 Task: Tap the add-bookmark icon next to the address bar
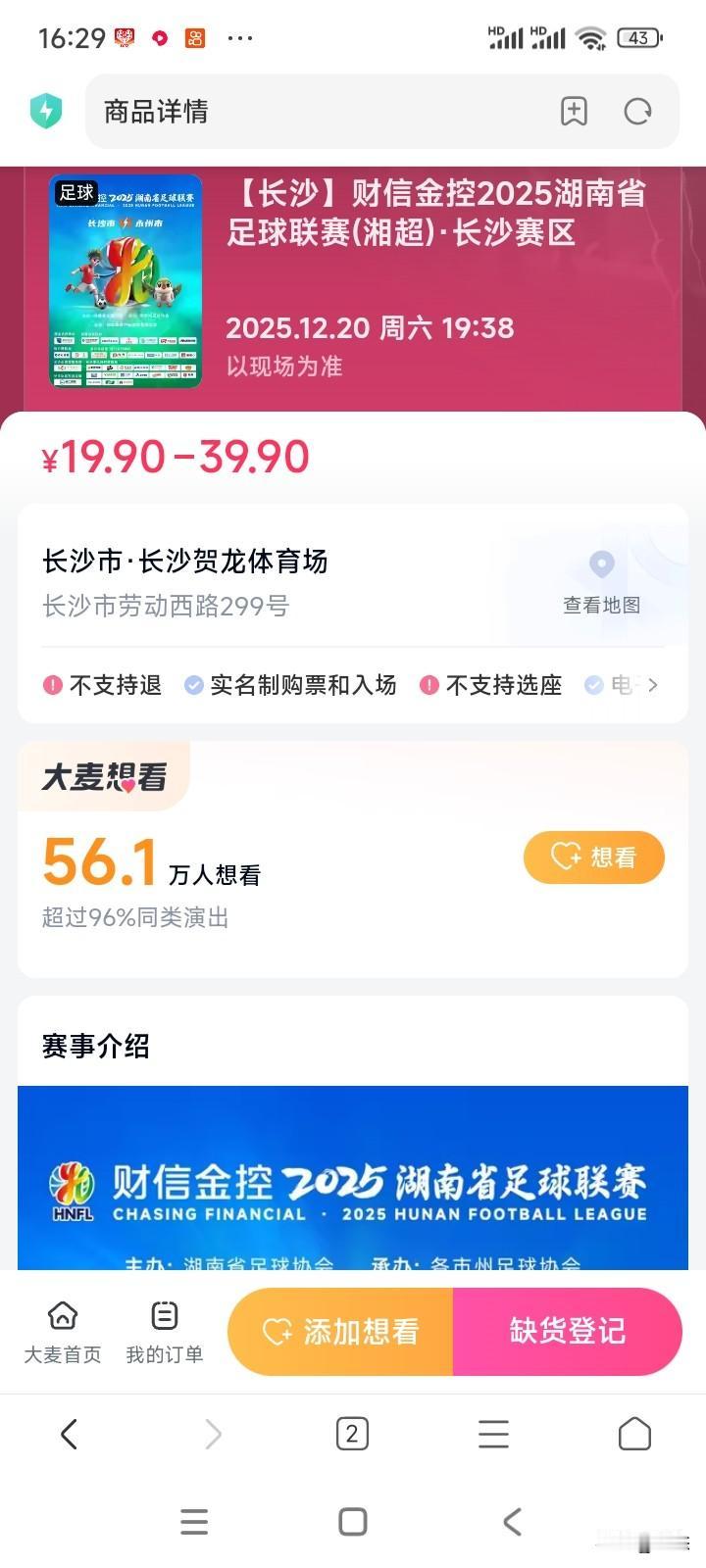[x=574, y=111]
